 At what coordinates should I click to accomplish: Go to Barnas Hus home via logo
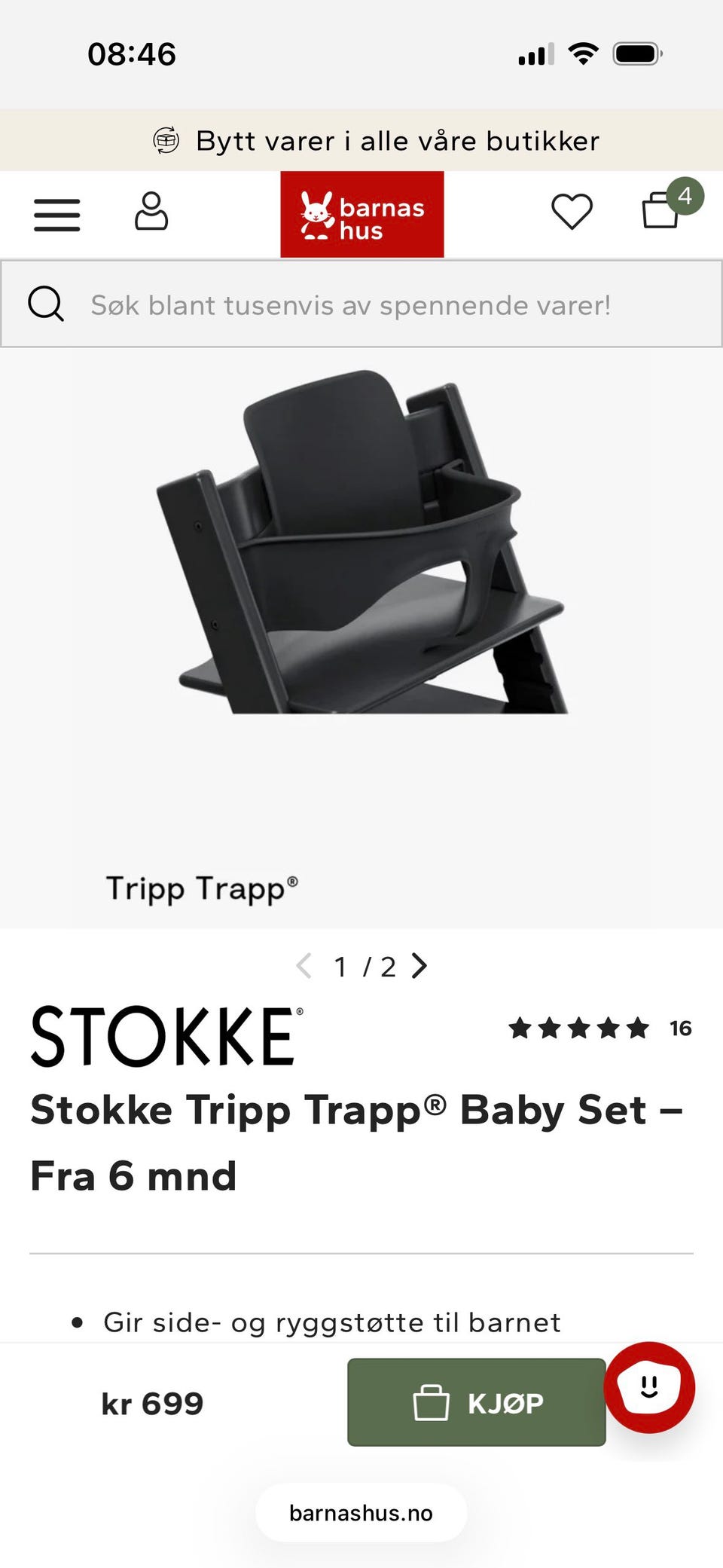(362, 214)
